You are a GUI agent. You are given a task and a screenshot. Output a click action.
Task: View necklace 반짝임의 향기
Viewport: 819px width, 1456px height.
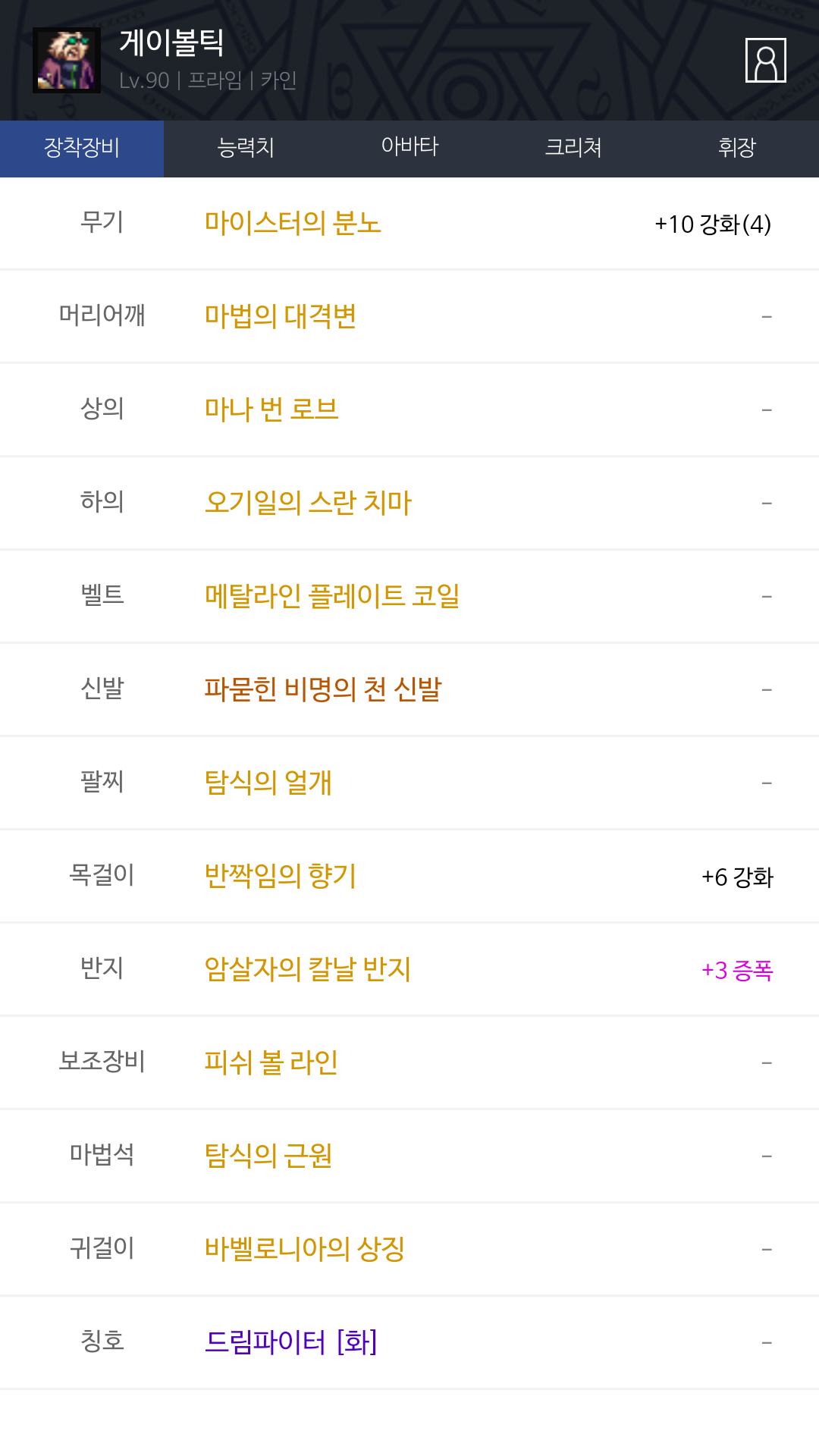click(281, 876)
